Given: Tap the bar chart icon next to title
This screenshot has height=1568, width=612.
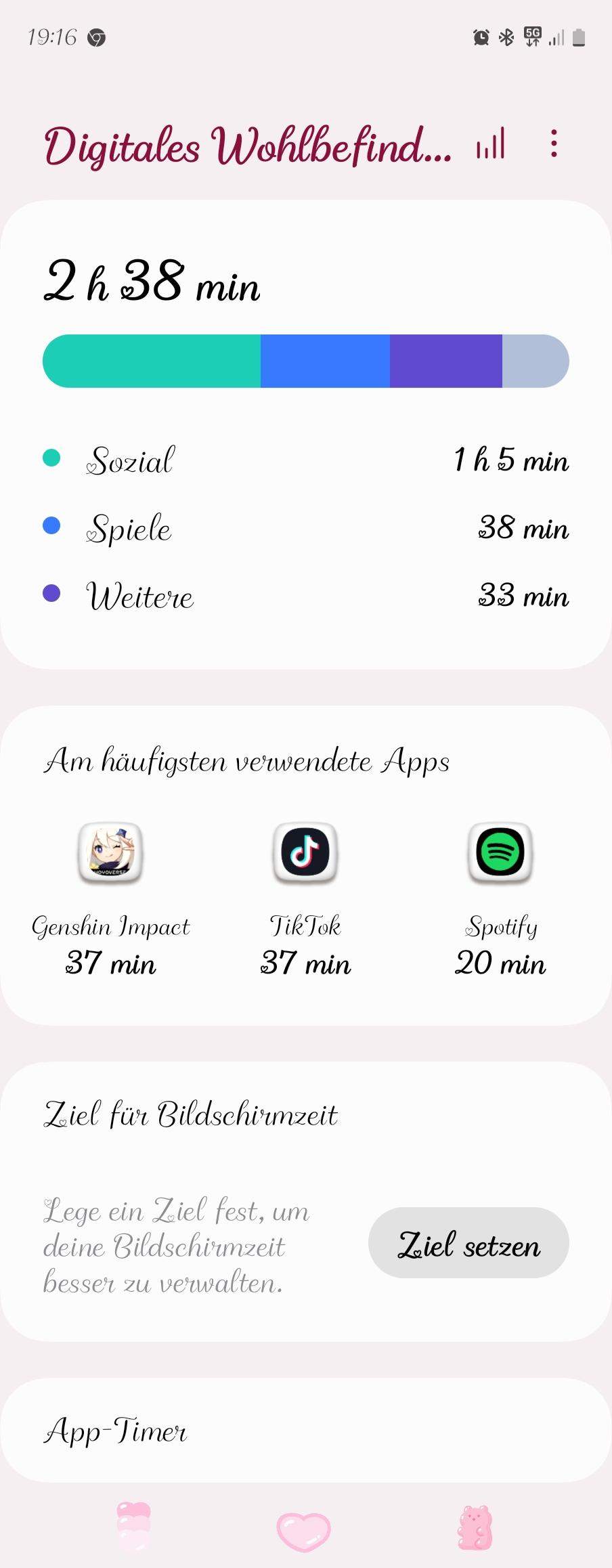Looking at the screenshot, I should pos(491,145).
